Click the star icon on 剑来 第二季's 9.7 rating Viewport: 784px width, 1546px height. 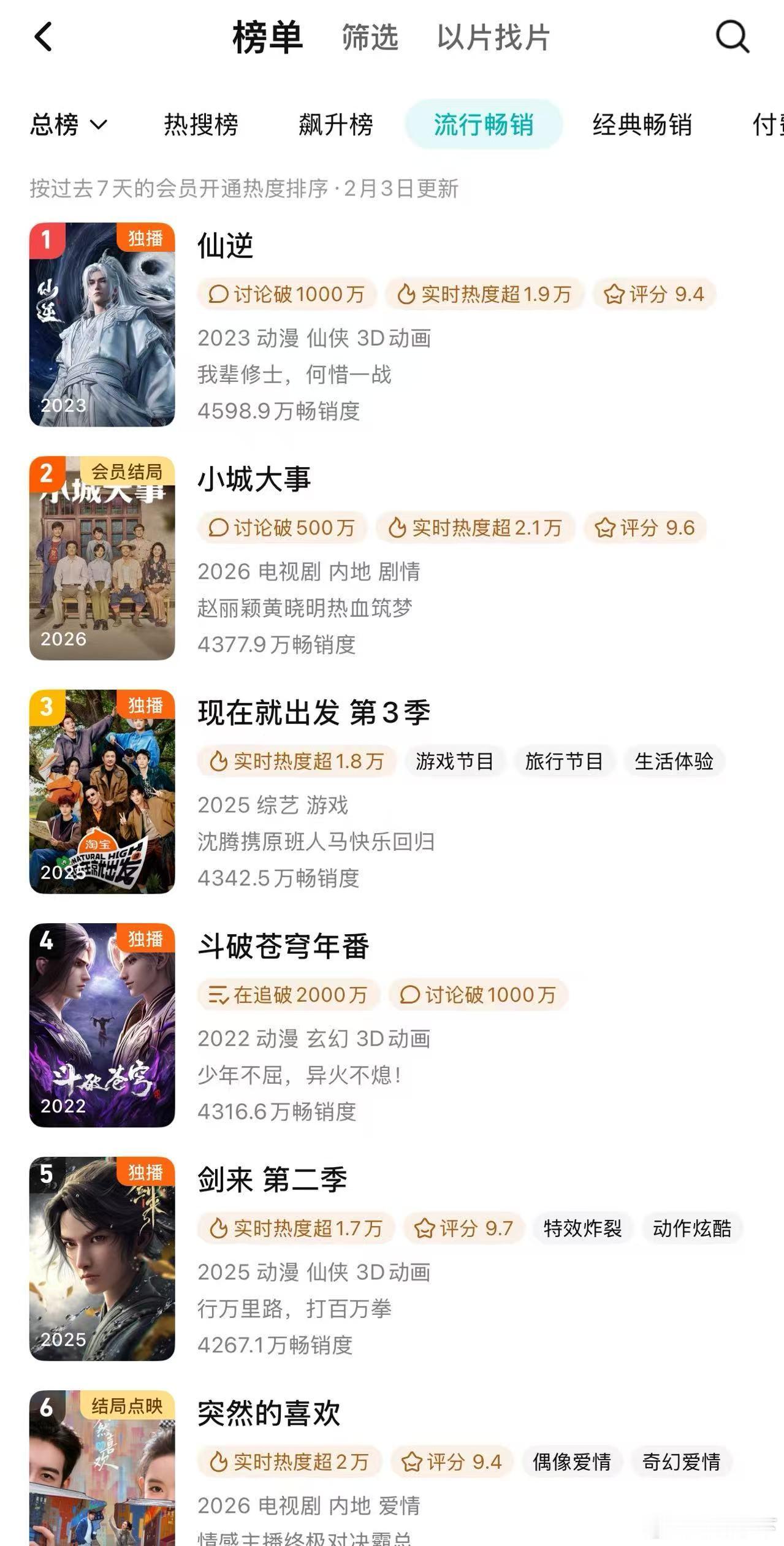pyautogui.click(x=423, y=1228)
